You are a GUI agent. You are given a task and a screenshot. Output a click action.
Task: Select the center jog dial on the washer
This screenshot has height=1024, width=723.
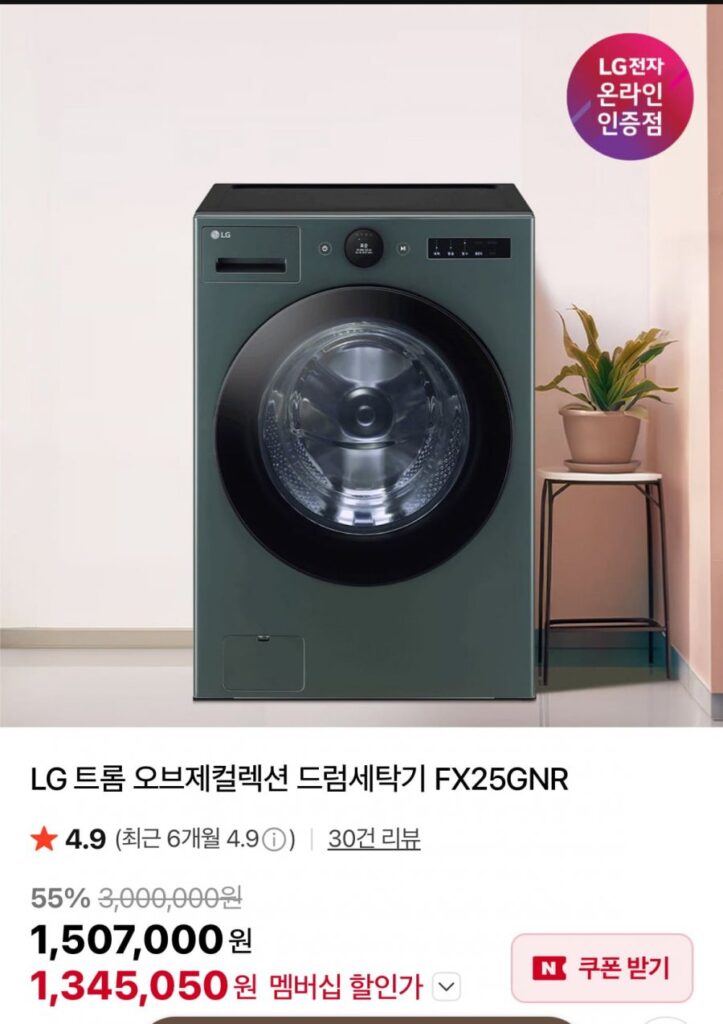click(362, 245)
